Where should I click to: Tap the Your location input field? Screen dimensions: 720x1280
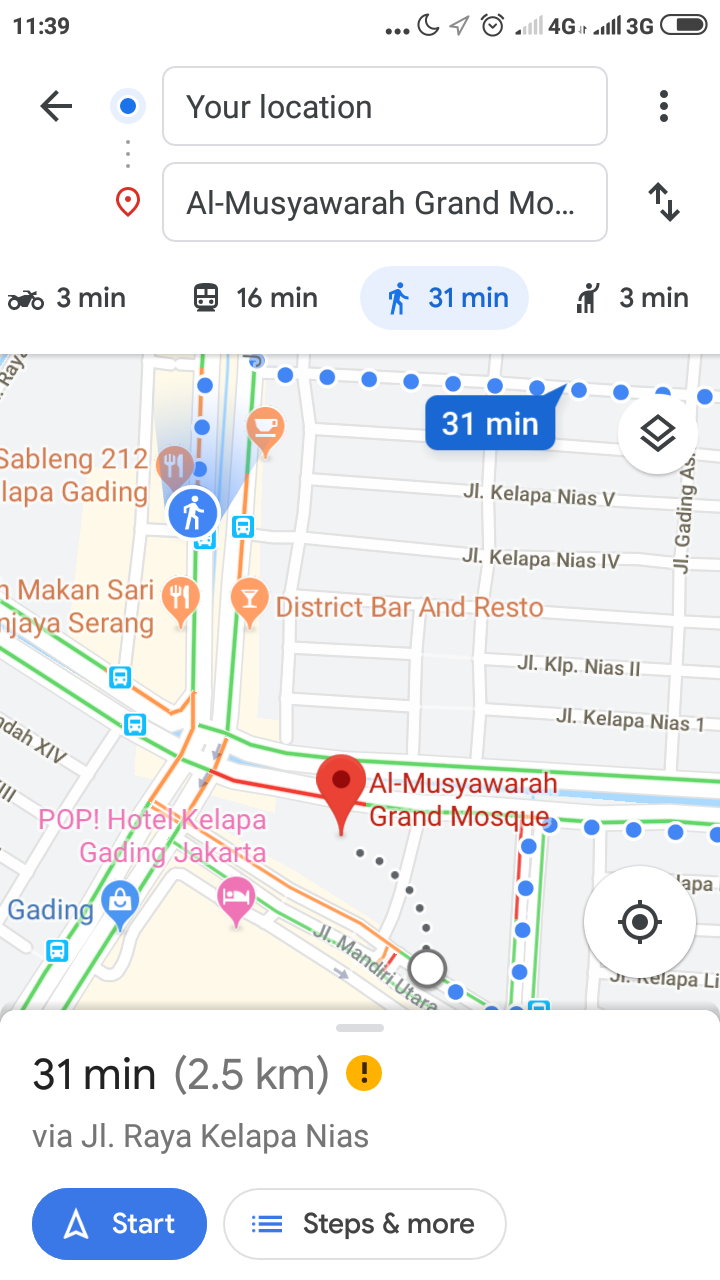pyautogui.click(x=385, y=106)
